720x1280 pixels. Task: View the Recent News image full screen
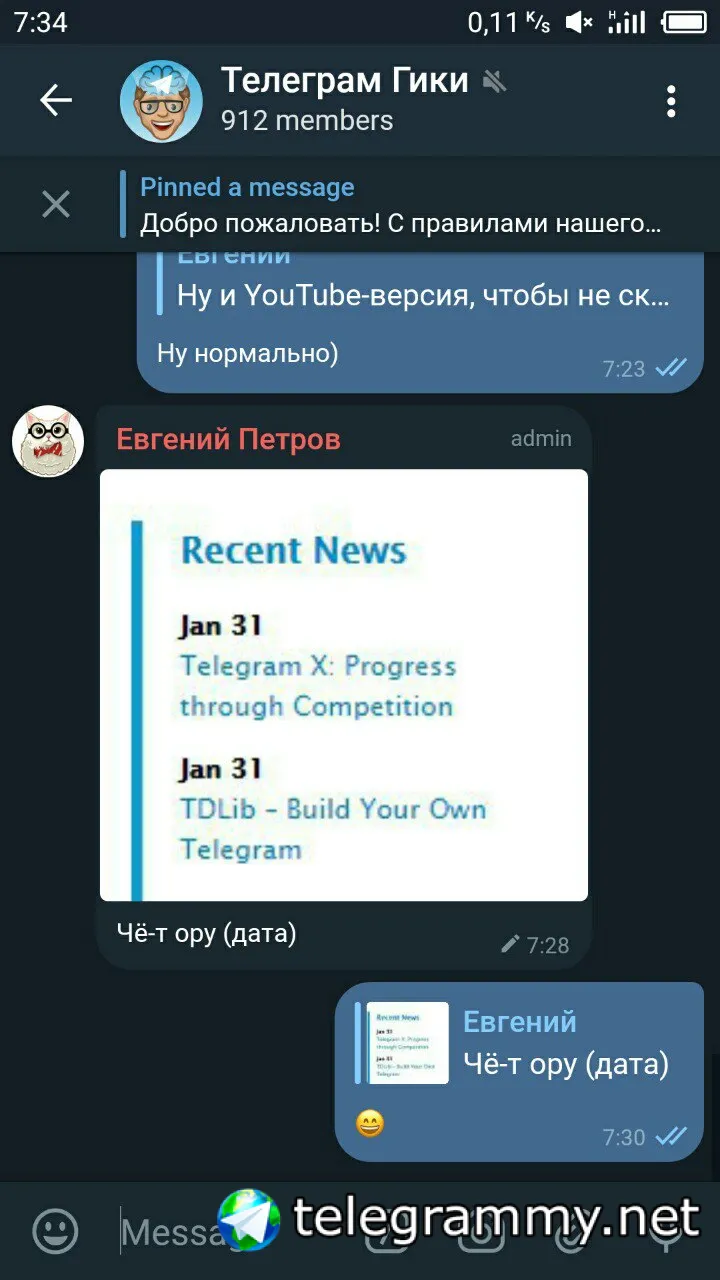pyautogui.click(x=343, y=685)
